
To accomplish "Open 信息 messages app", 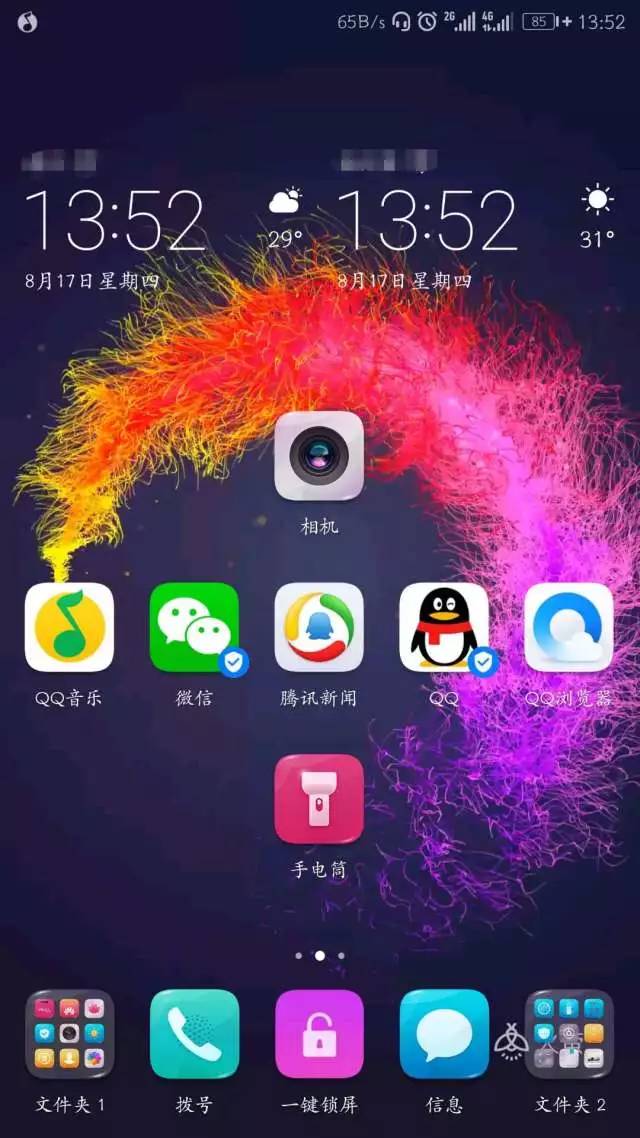I will [x=444, y=1034].
